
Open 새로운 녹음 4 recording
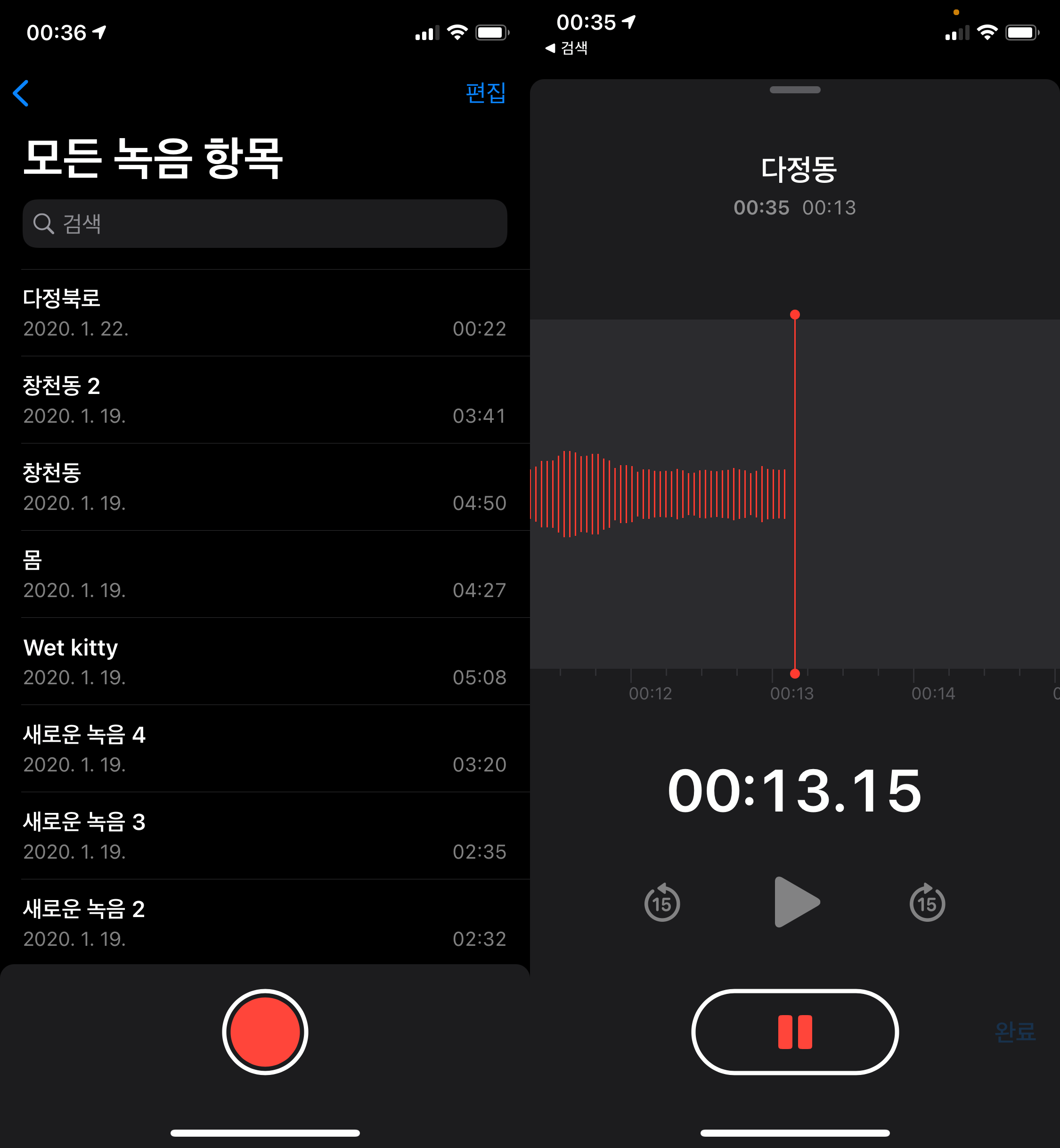coord(264,749)
